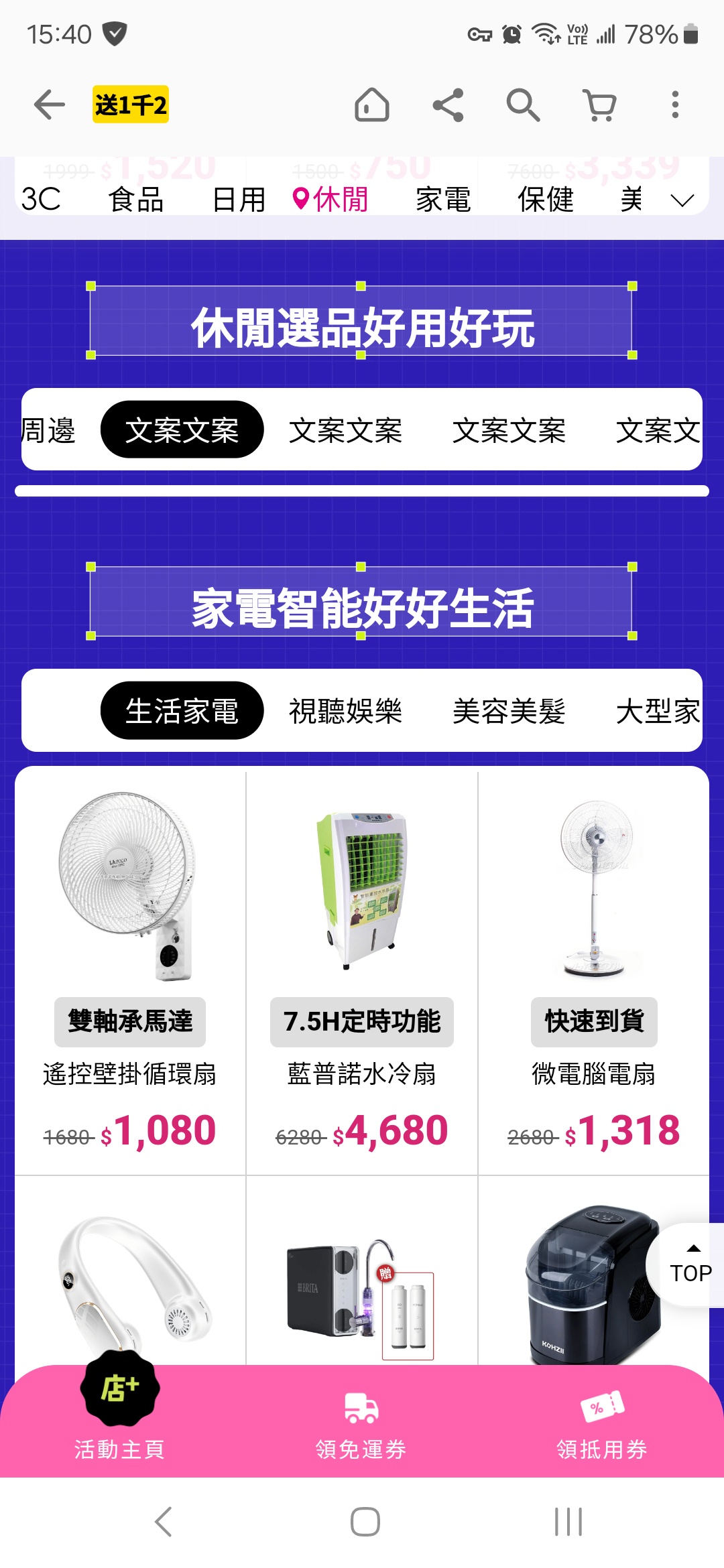724x1568 pixels.
Task: Switch to the 3C category tab
Action: click(41, 199)
